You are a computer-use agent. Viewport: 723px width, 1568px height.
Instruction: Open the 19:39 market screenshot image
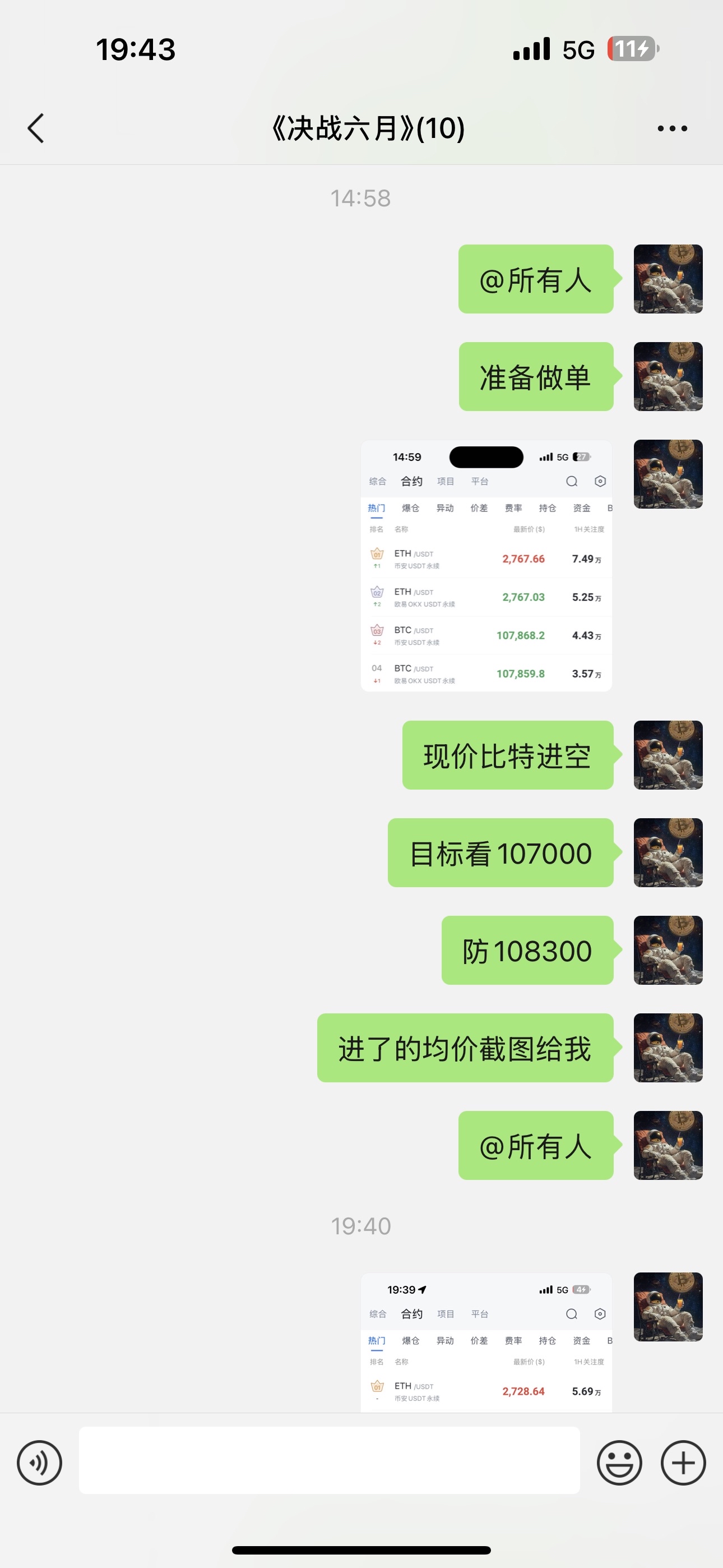click(486, 1341)
